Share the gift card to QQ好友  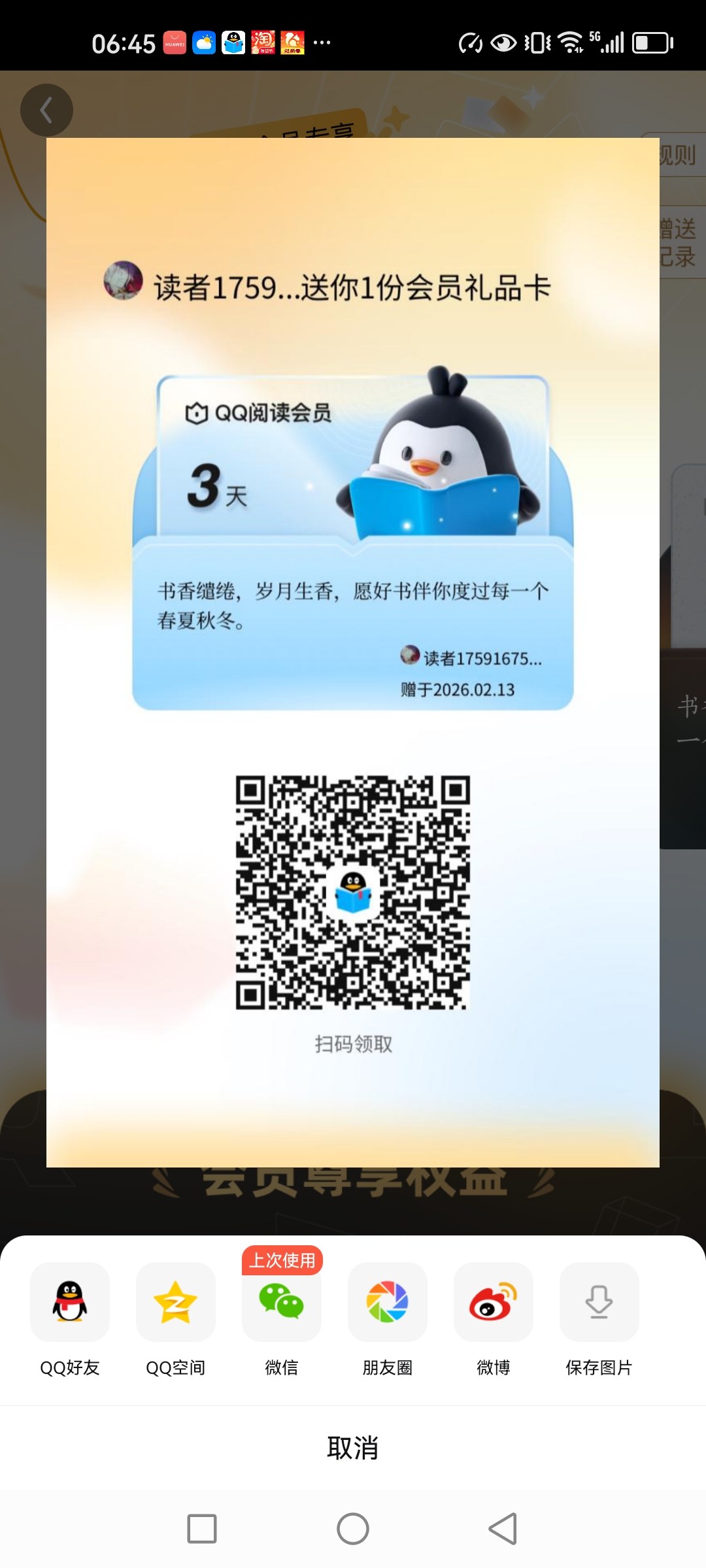pyautogui.click(x=70, y=1301)
